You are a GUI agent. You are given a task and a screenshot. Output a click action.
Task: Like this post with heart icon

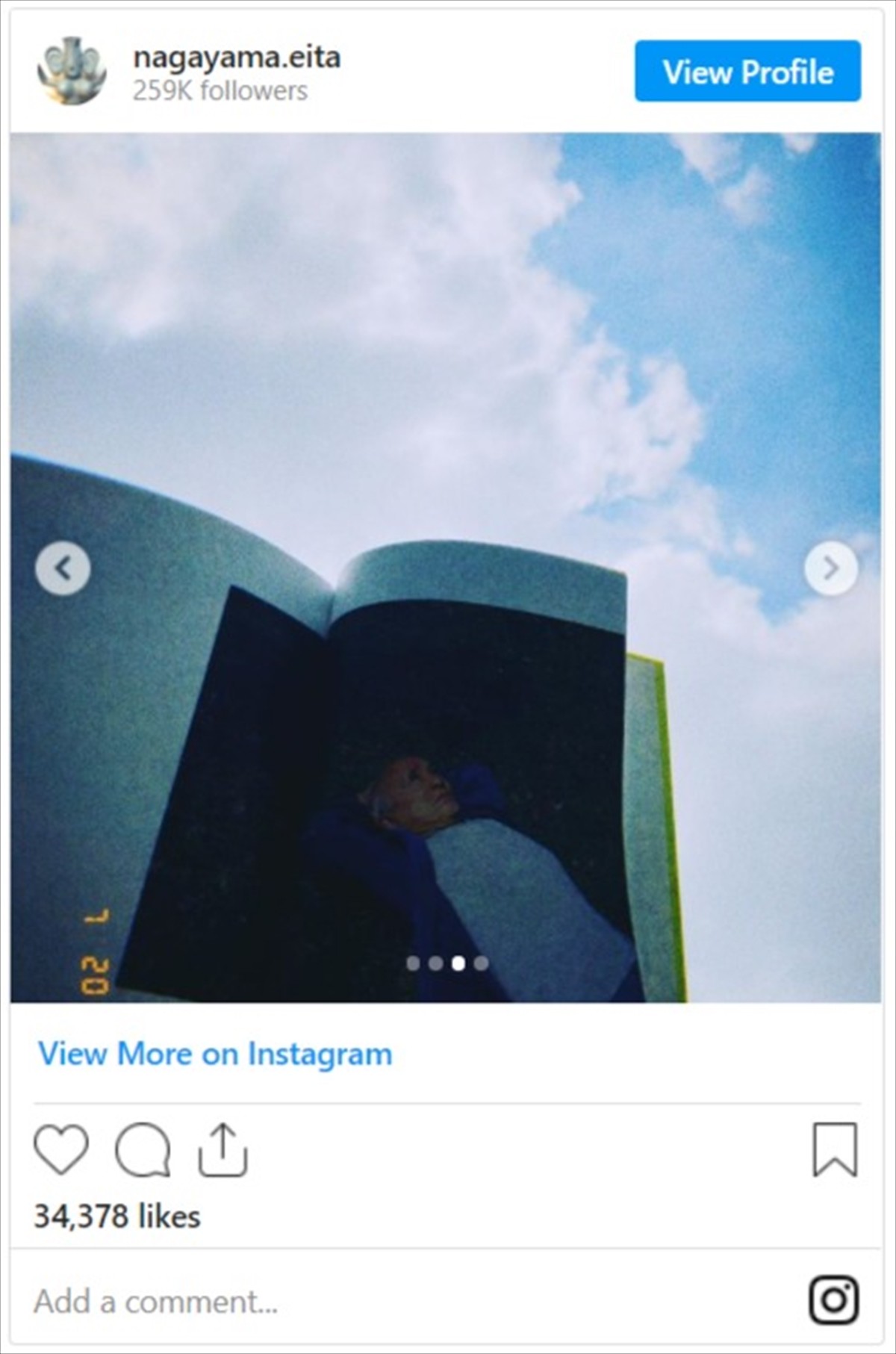61,1149
